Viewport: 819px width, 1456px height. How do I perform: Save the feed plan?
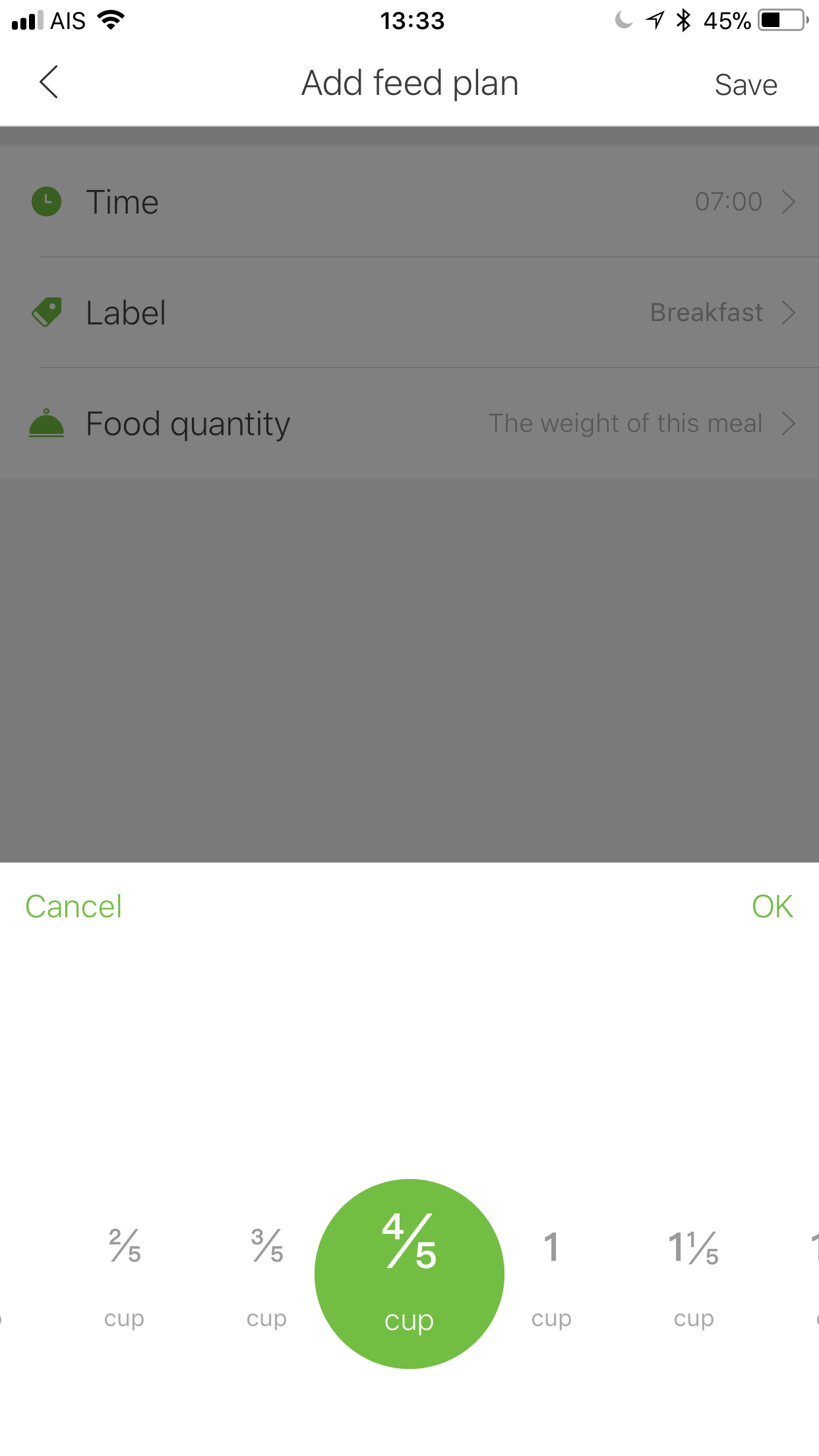pyautogui.click(x=746, y=84)
